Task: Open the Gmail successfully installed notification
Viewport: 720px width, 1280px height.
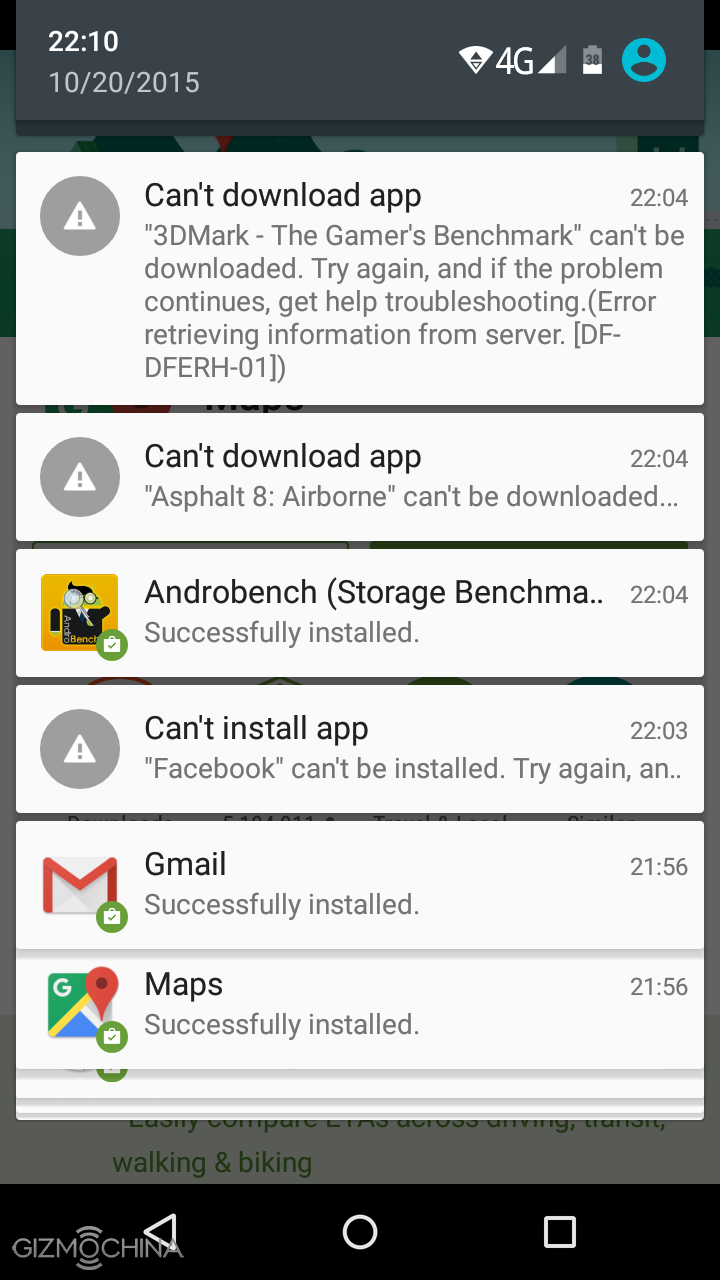Action: click(360, 884)
